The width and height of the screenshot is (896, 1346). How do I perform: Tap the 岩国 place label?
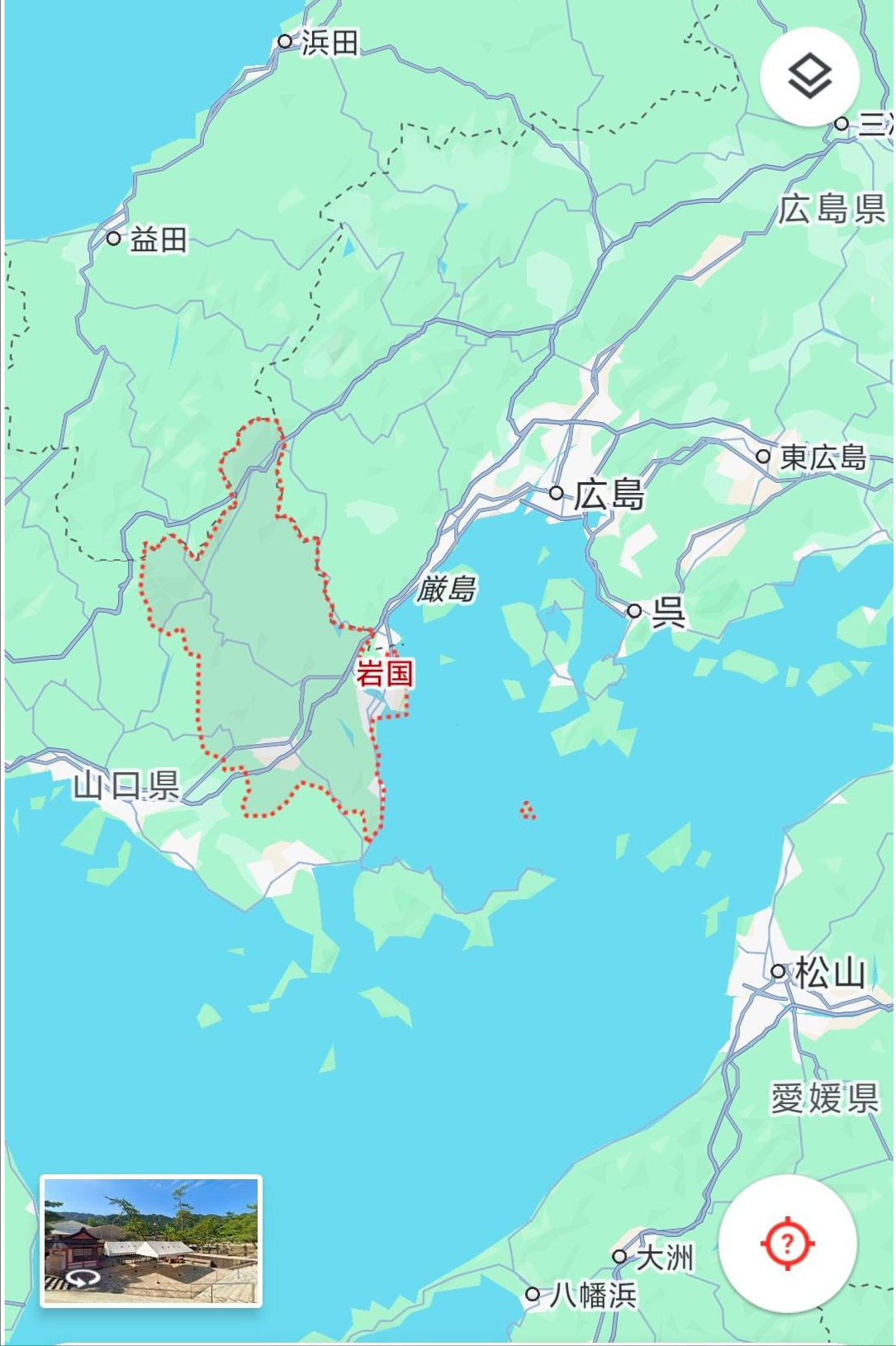385,674
